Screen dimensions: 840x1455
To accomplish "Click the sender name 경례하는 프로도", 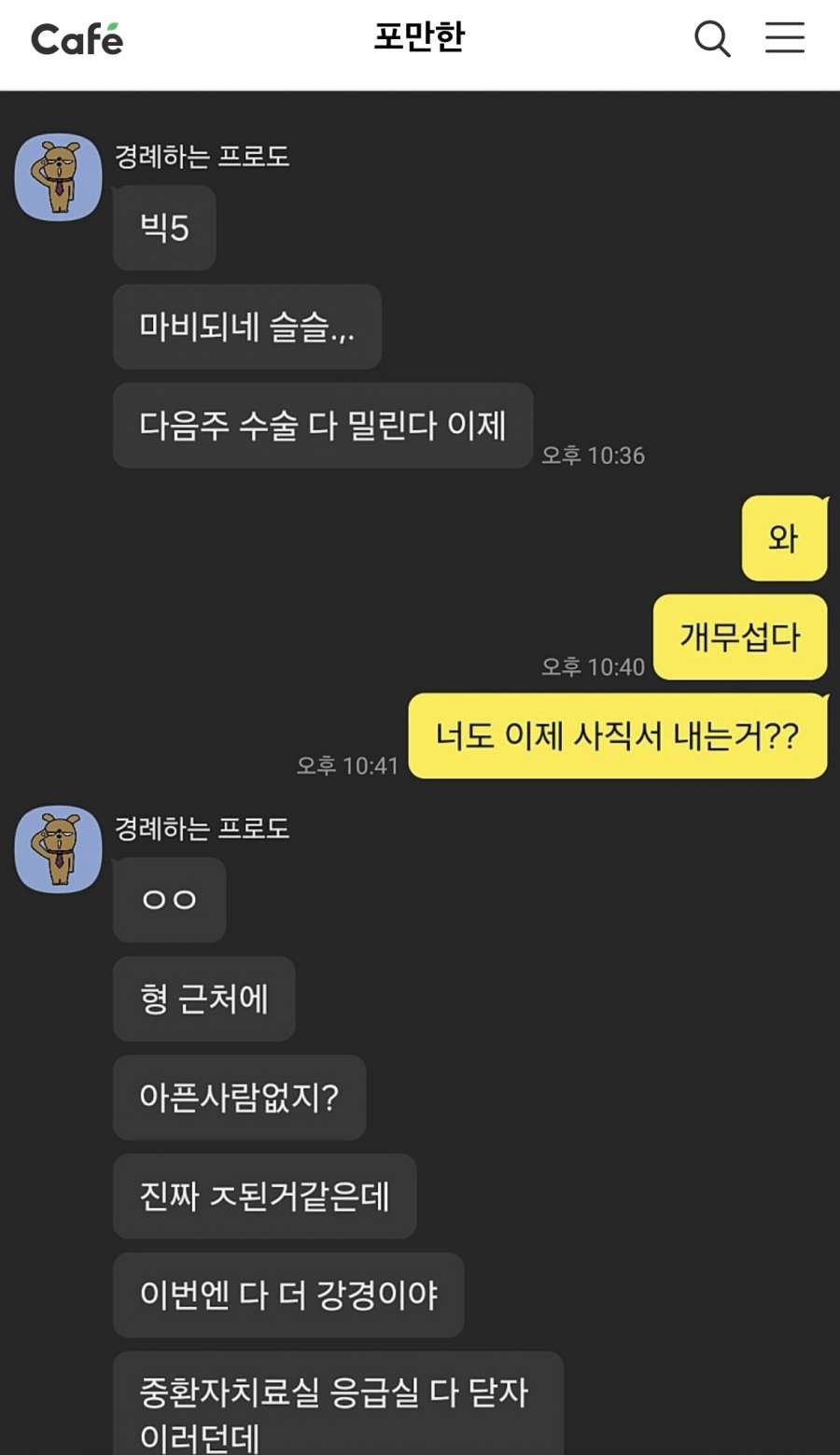I will pyautogui.click(x=202, y=158).
